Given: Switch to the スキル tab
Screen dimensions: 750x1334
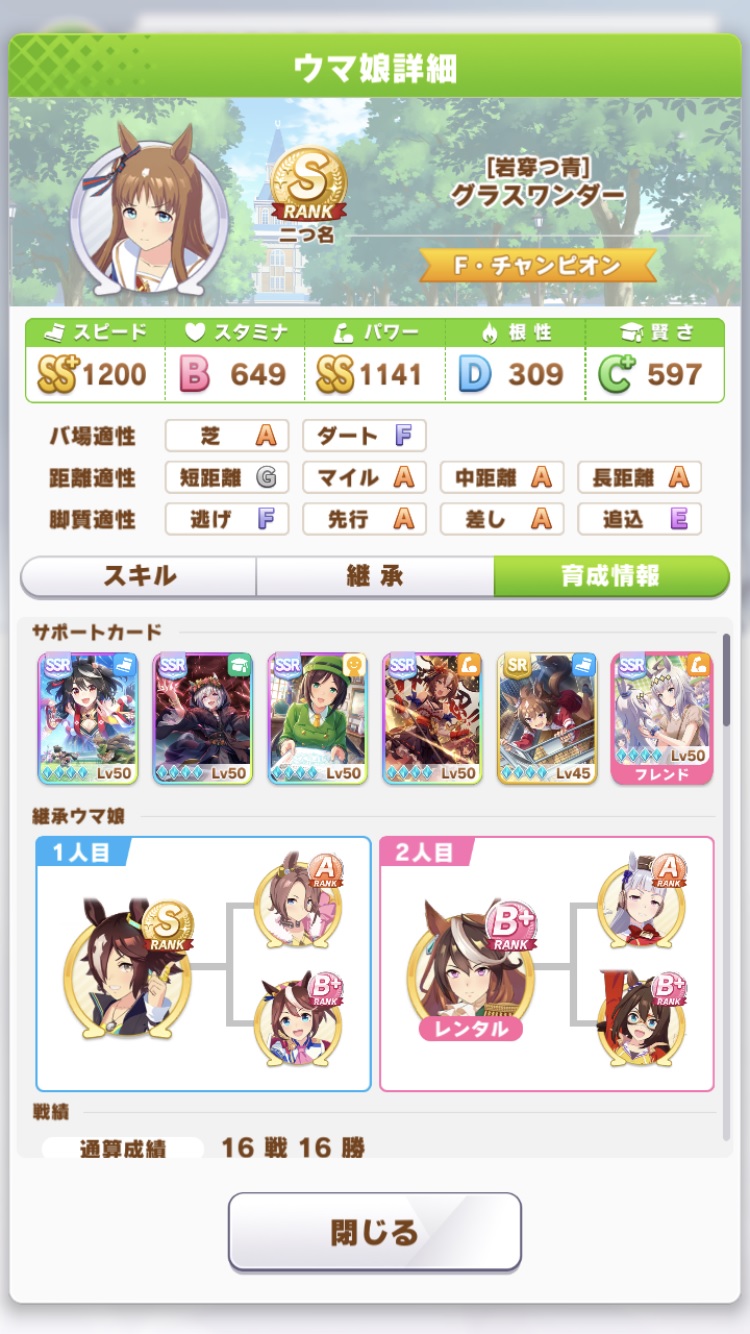Looking at the screenshot, I should 139,577.
